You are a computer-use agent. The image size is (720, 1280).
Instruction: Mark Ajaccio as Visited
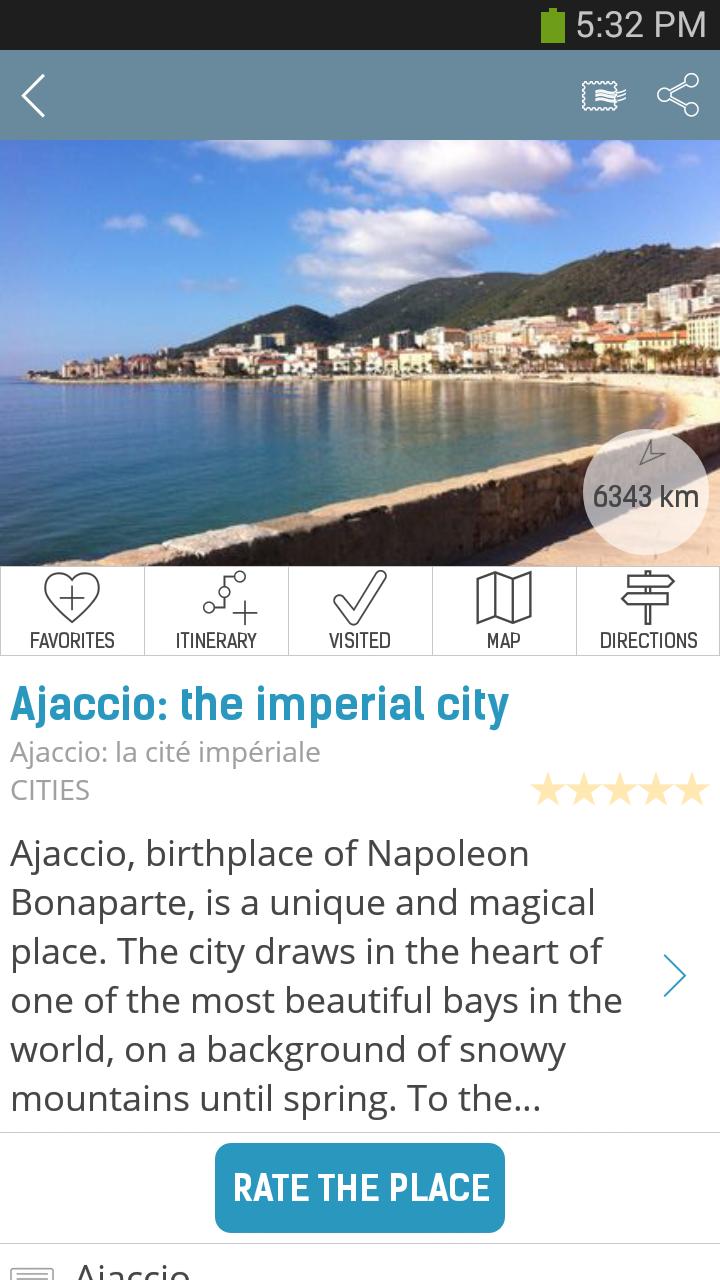point(360,611)
